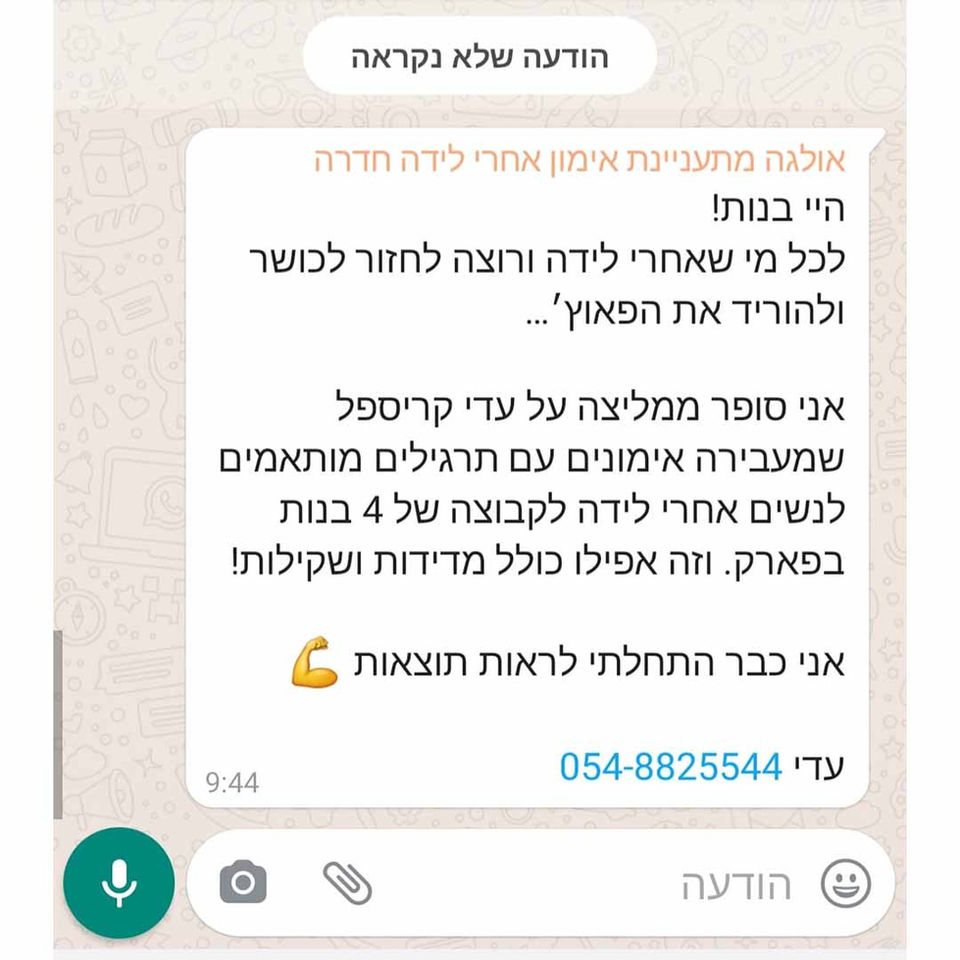Image resolution: width=960 pixels, height=960 pixels.
Task: Attach a file with the paperclip icon
Action: point(347,883)
